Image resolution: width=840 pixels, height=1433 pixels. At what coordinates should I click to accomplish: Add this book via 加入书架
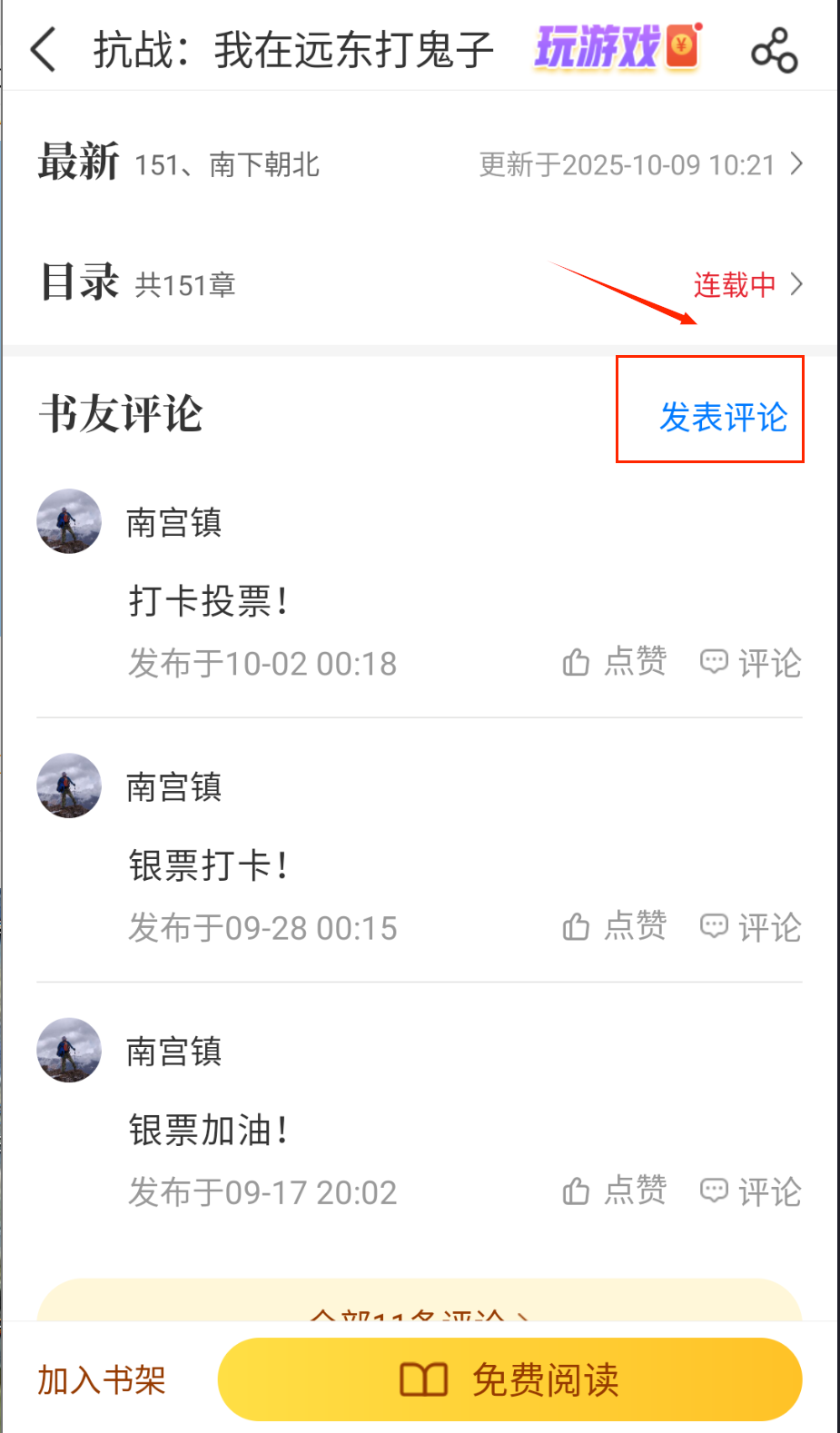(102, 1380)
